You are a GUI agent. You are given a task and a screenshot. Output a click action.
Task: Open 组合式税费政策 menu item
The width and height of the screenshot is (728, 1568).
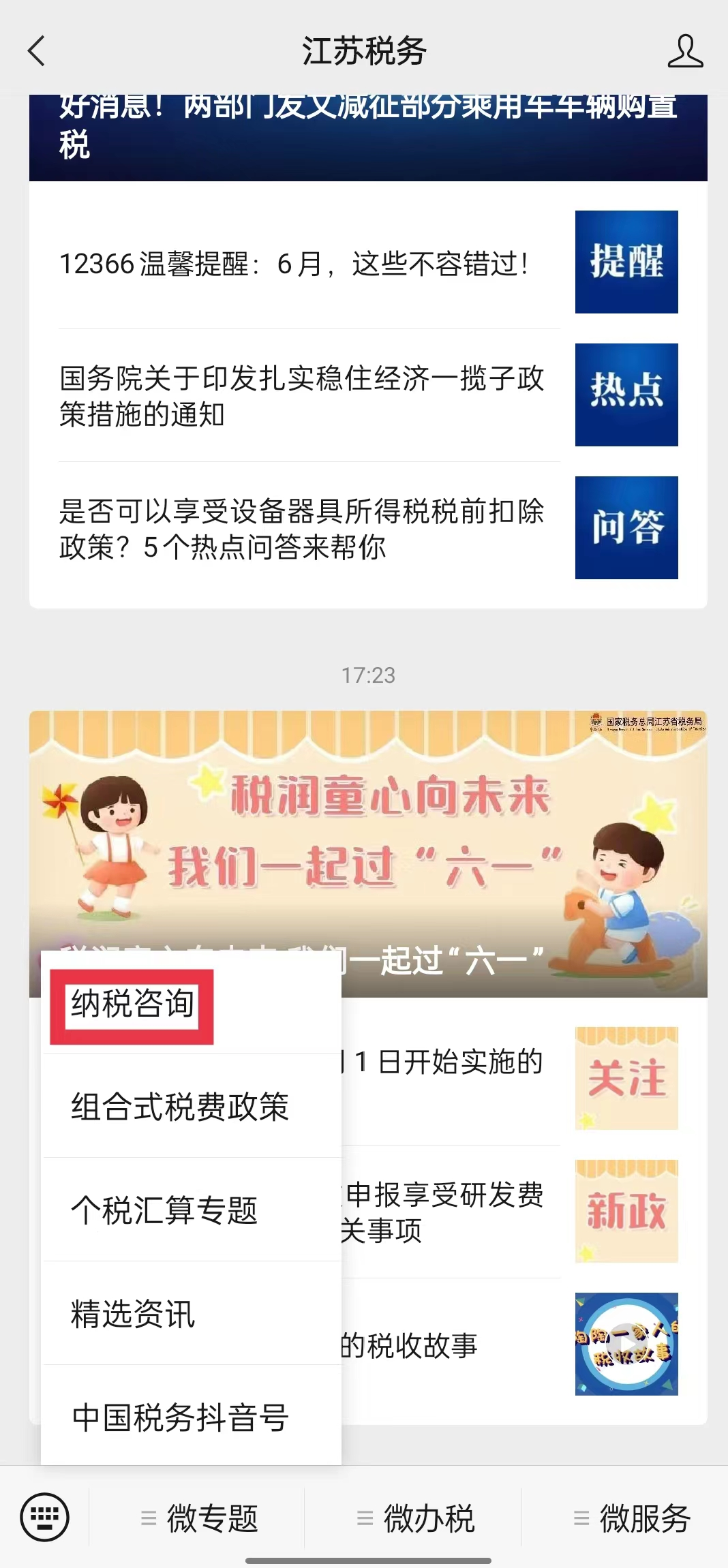180,1107
